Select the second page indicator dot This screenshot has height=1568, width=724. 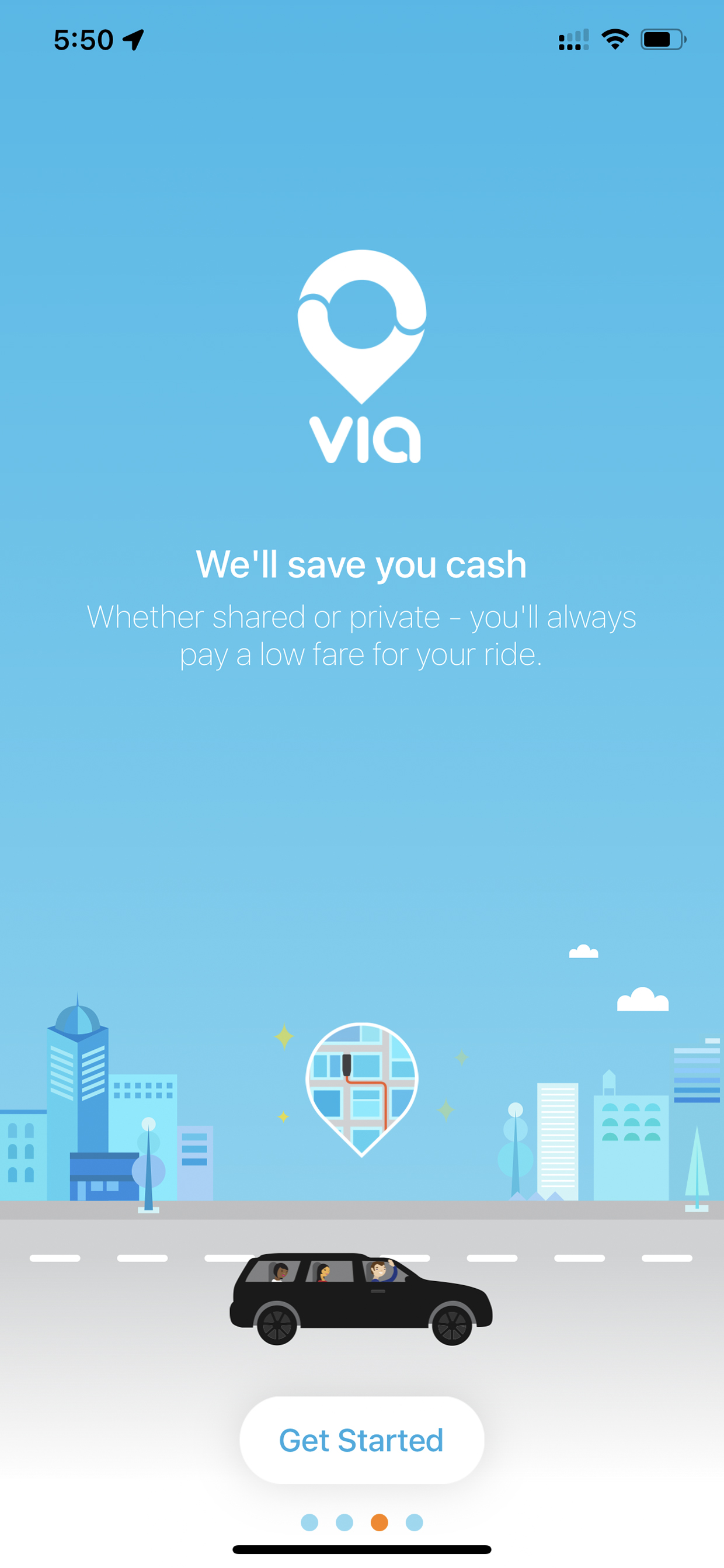(344, 1522)
